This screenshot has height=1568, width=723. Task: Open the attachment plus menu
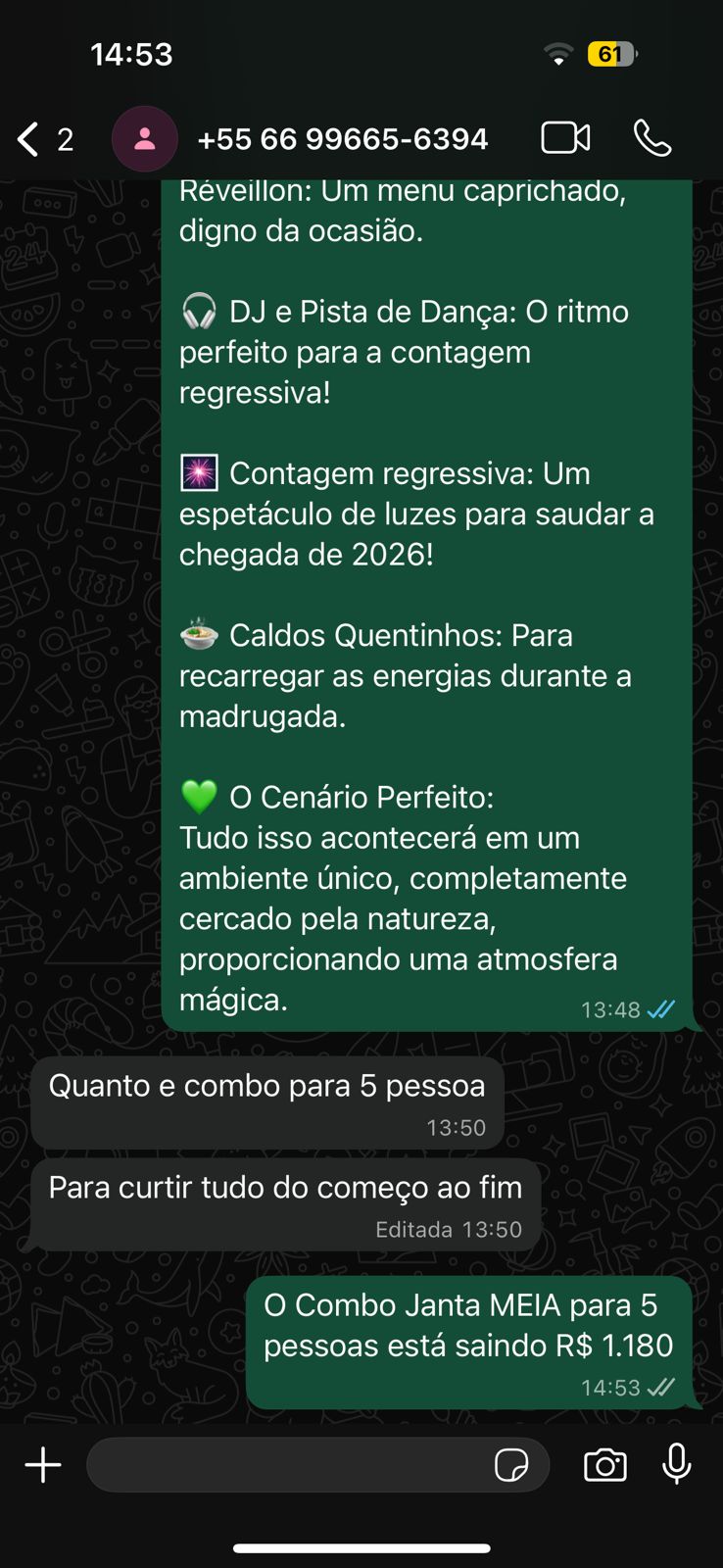tap(43, 1465)
